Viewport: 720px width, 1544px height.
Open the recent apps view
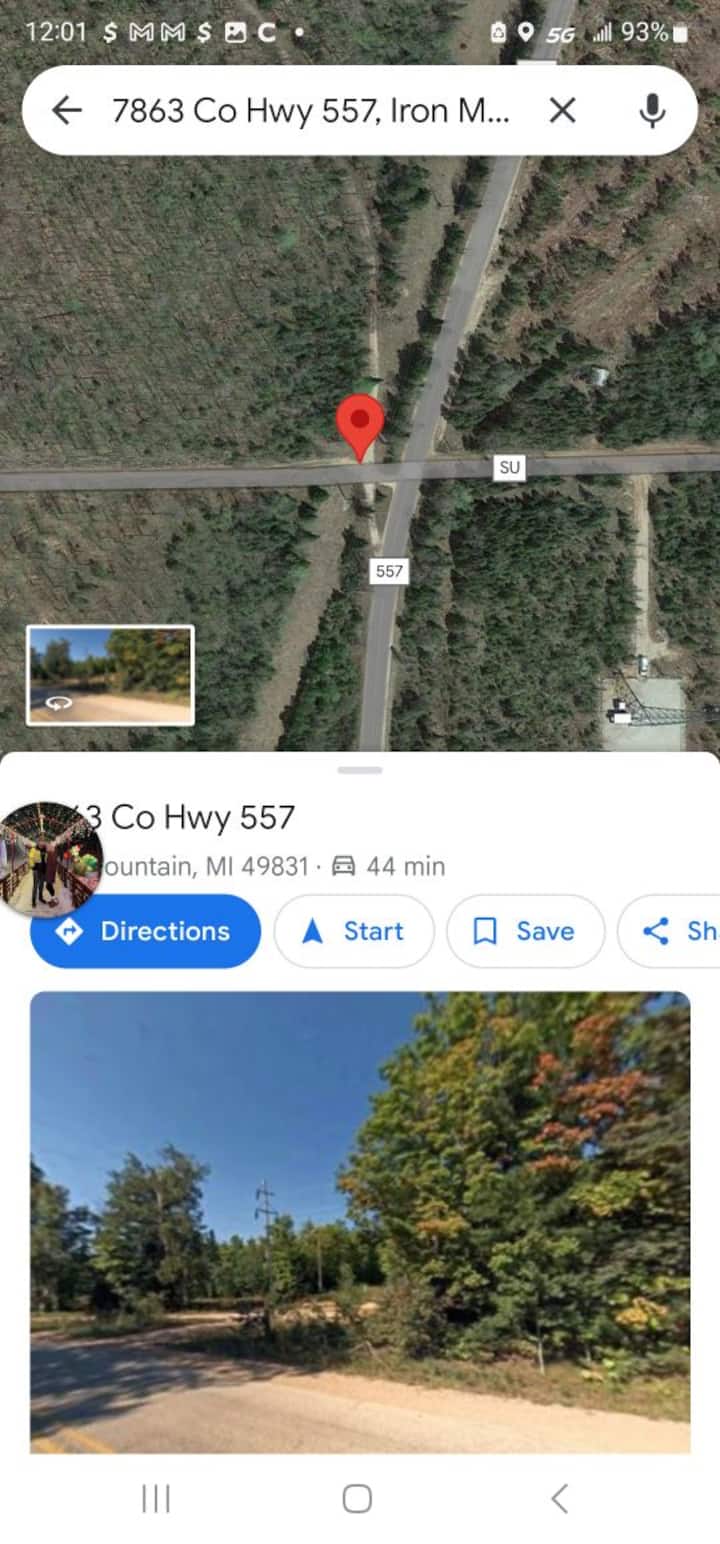click(x=156, y=1498)
